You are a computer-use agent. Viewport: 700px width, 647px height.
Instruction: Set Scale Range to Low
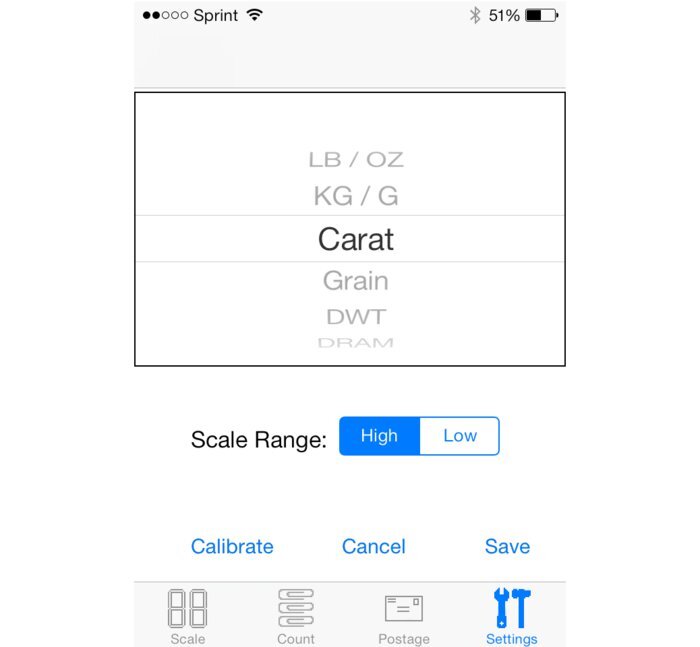[x=459, y=436]
